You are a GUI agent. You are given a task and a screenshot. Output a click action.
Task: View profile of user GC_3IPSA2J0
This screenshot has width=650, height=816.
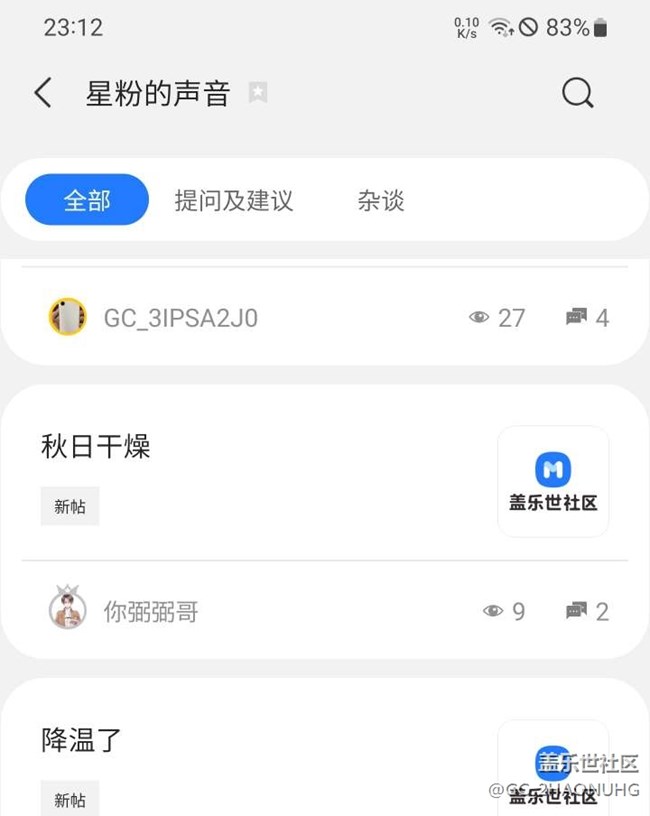click(180, 318)
